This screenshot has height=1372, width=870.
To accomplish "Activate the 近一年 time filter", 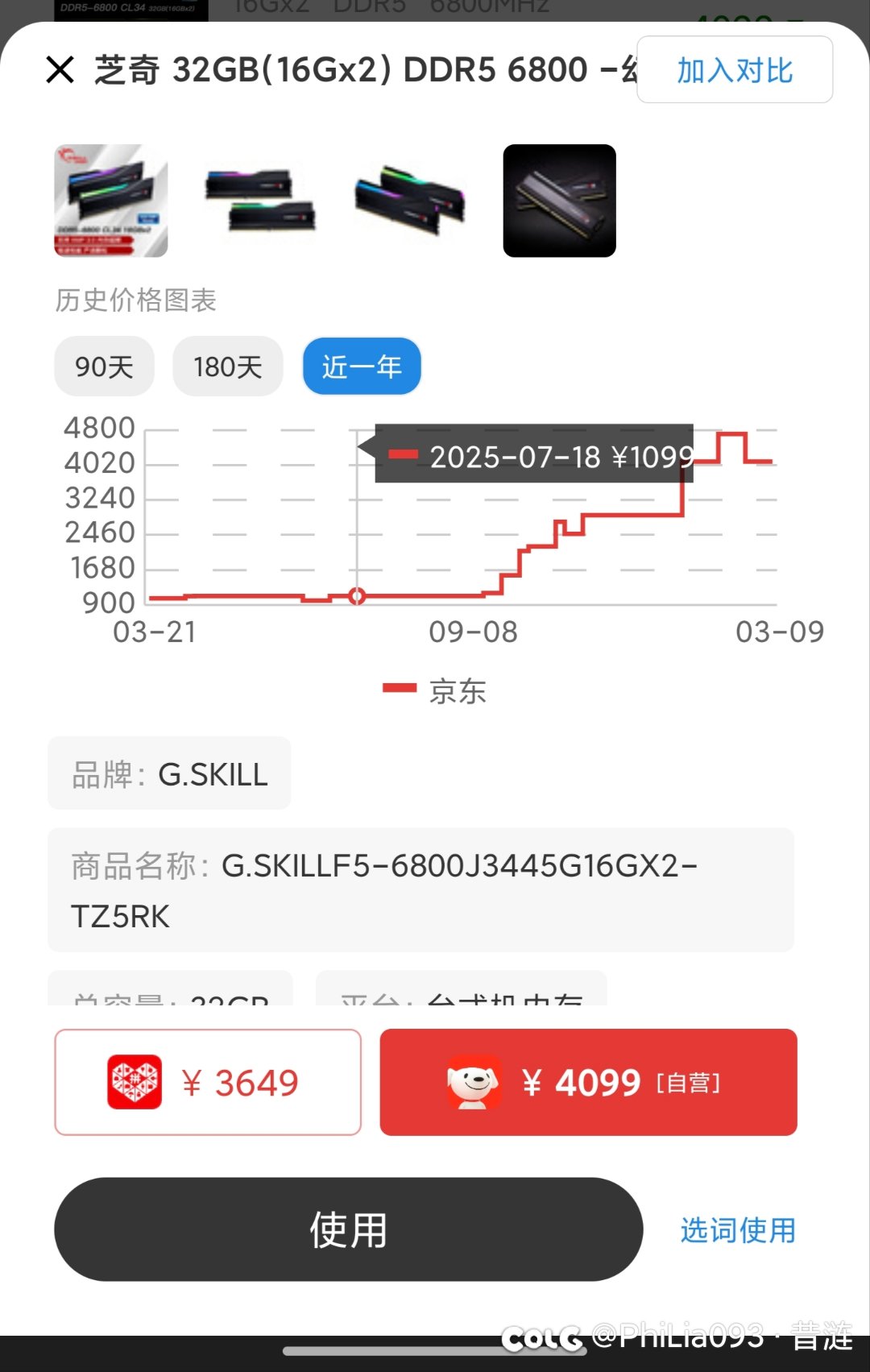I will click(361, 367).
